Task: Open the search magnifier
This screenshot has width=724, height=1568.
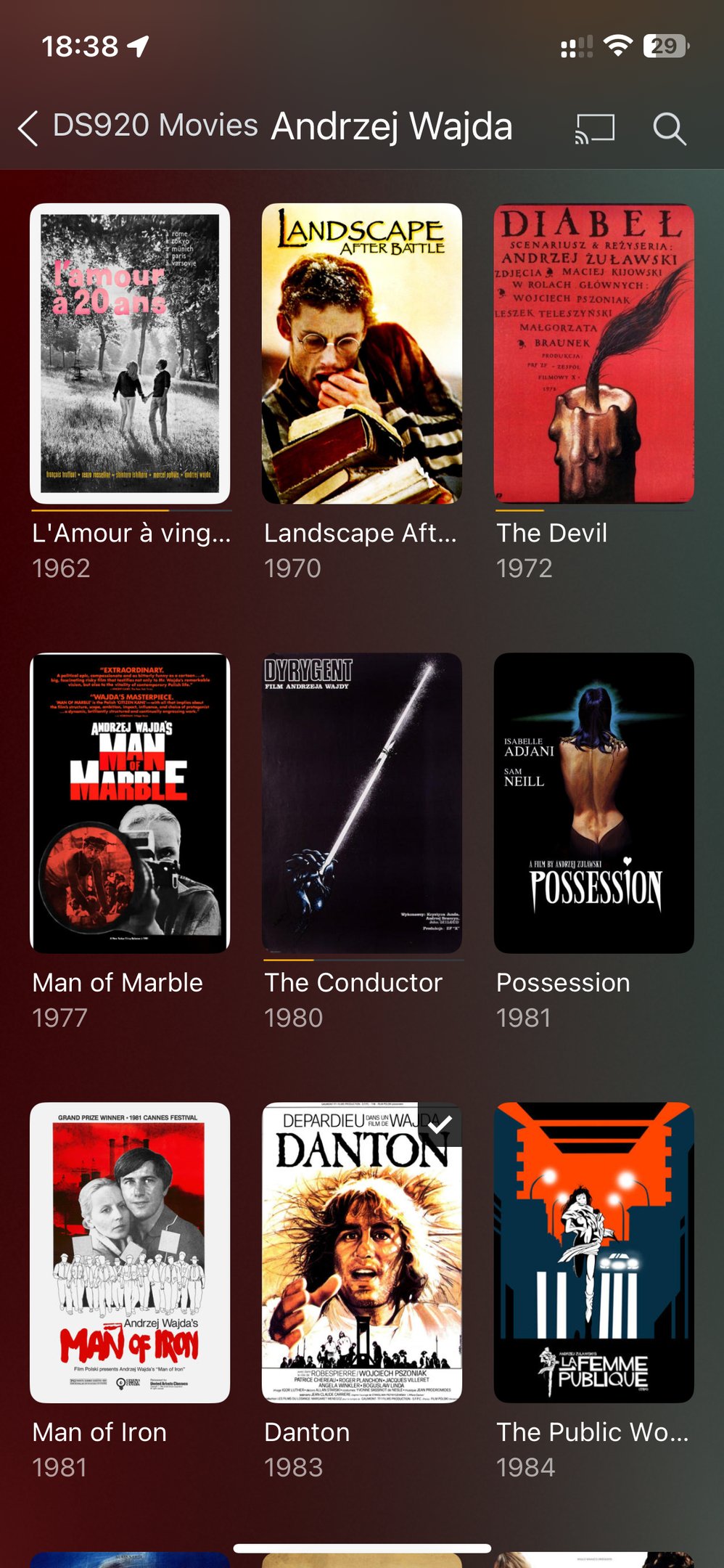Action: tap(669, 128)
